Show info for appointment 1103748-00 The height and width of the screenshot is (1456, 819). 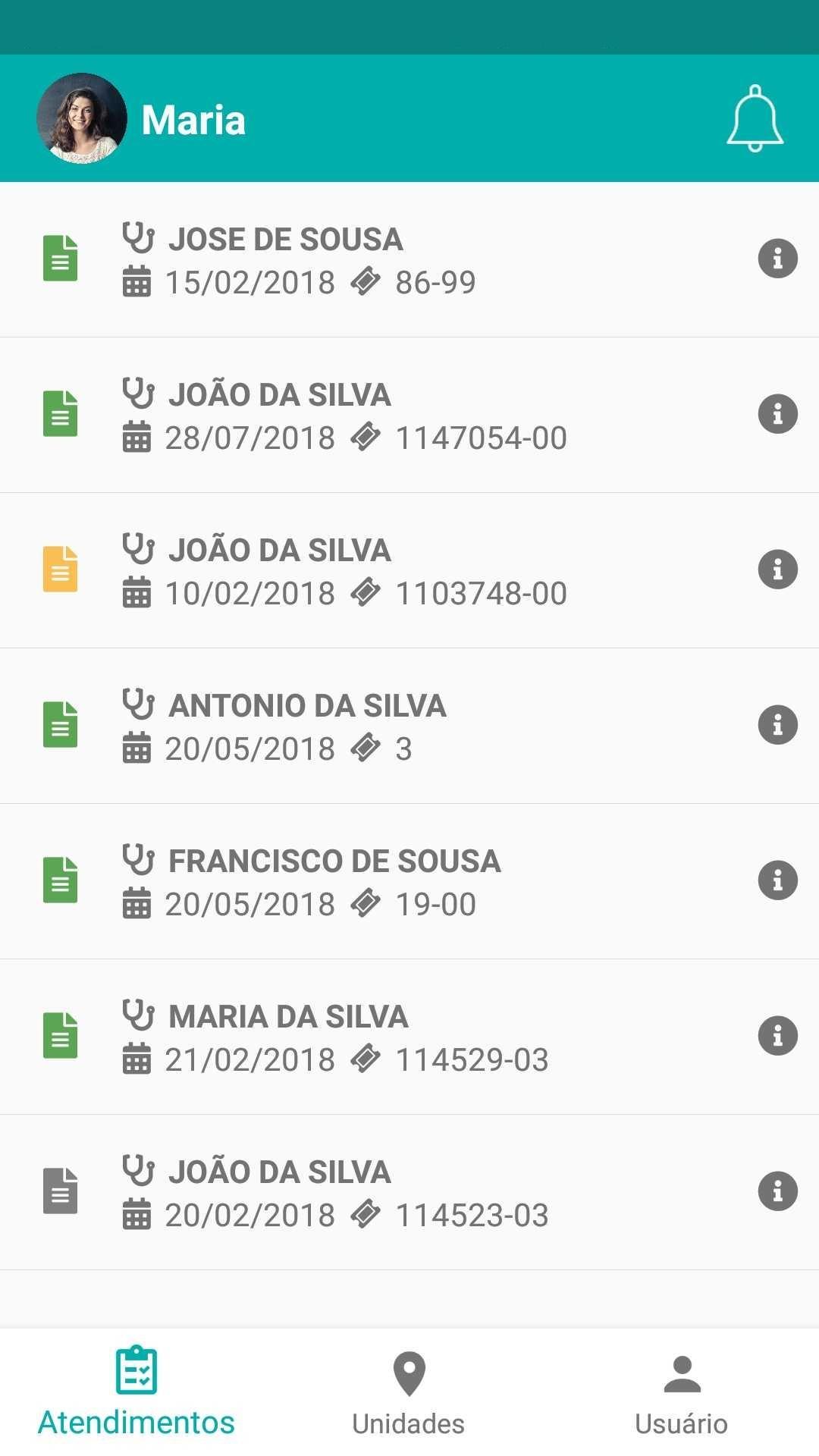pos(777,570)
